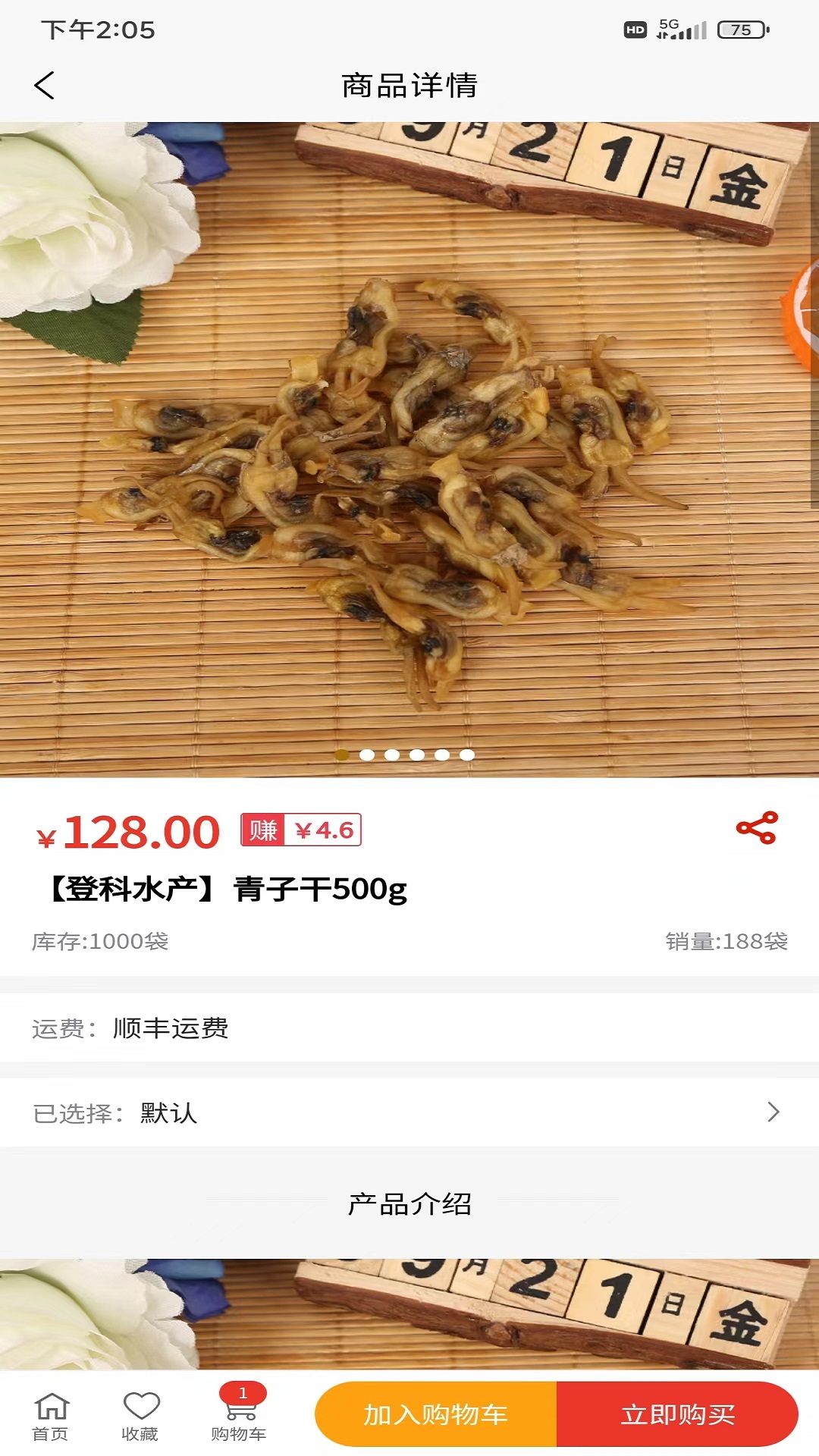Tap 加入购物车 to add to cart
Screen dimensions: 819x1456
[x=436, y=1414]
